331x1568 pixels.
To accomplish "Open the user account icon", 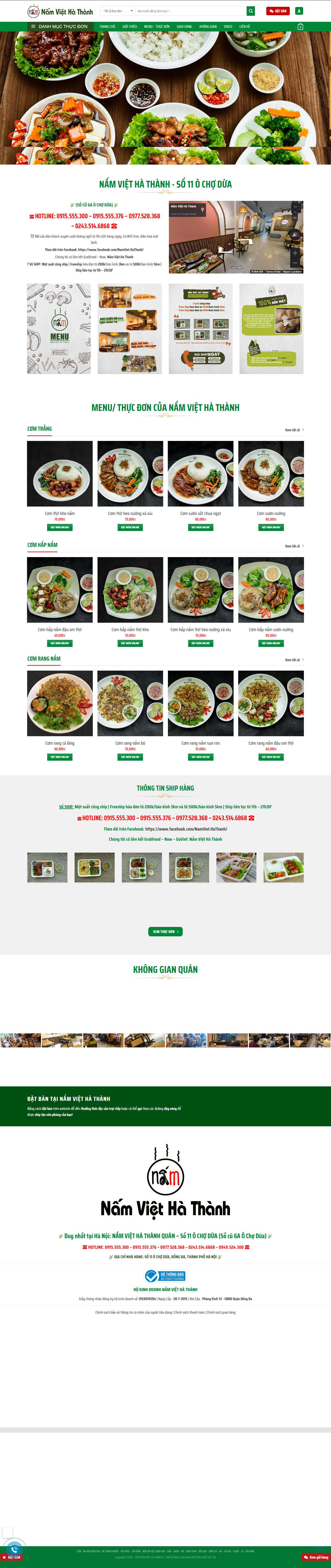I will tap(299, 11).
